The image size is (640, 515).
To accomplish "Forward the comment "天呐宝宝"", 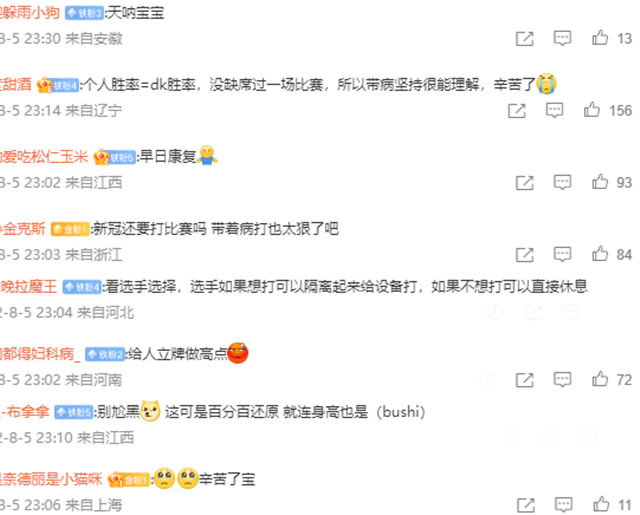I will 524,39.
